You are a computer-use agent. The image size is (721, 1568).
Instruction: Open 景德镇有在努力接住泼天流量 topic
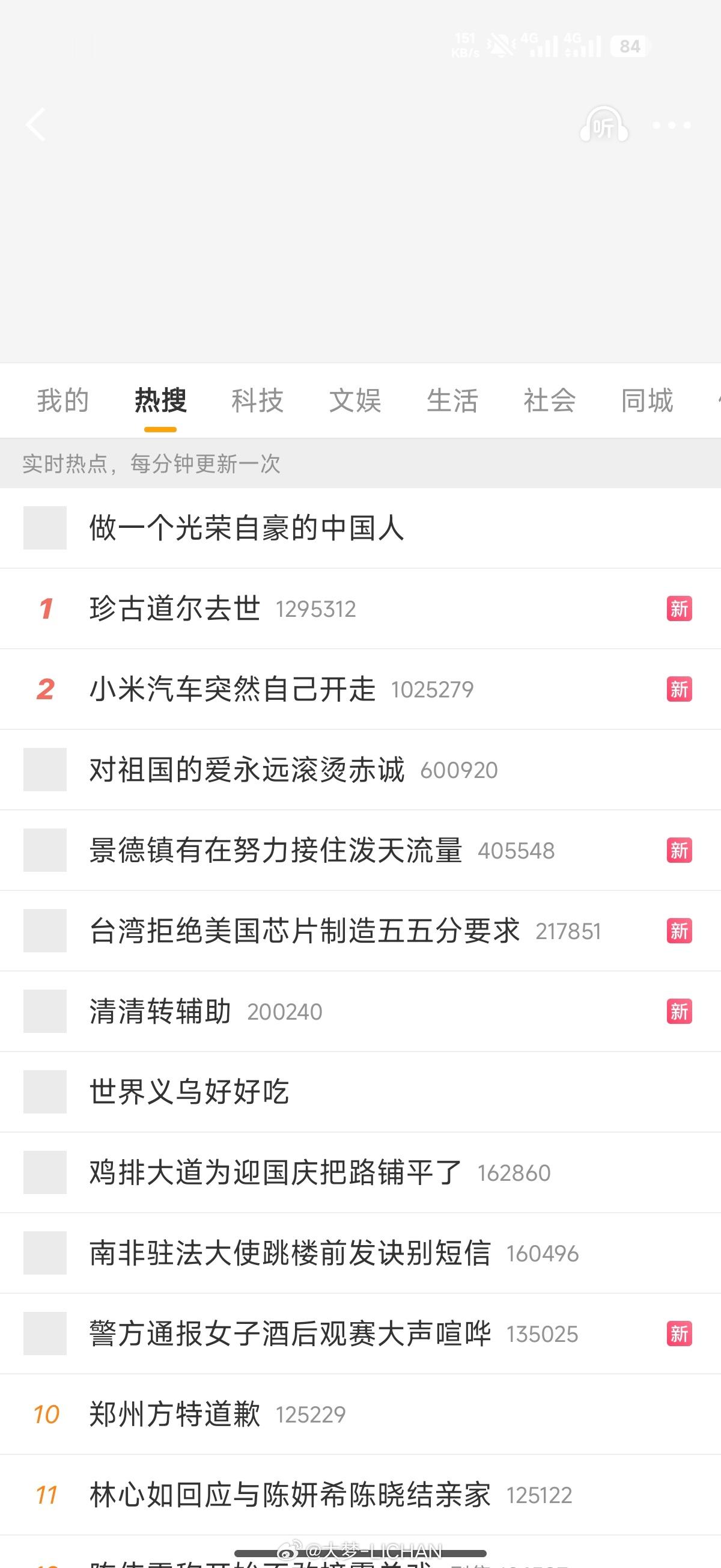click(x=275, y=850)
